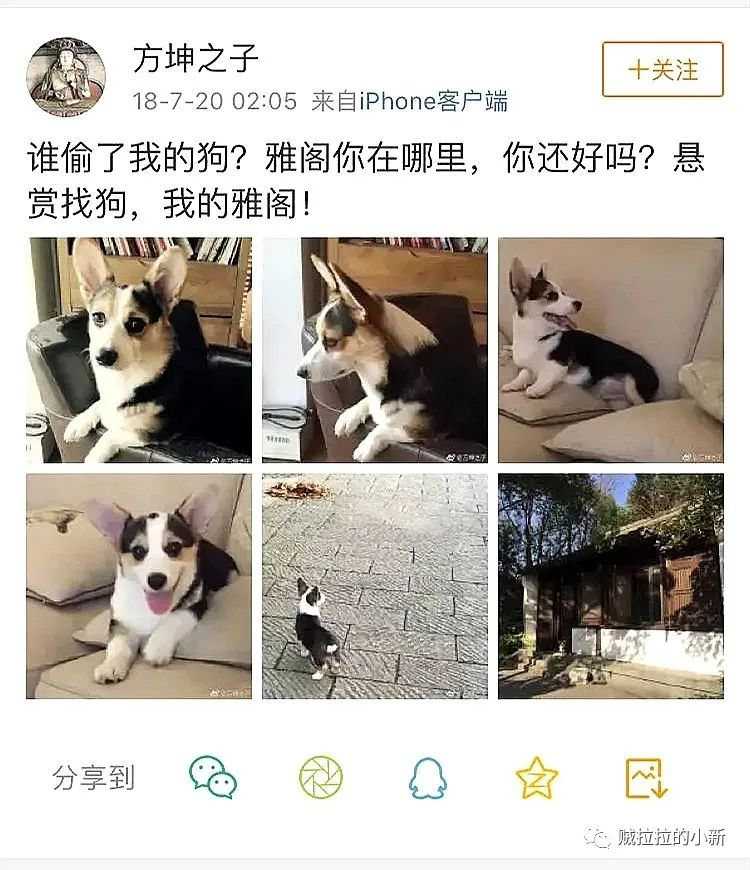View photo of corgi lying on beige sofa

click(x=610, y=350)
